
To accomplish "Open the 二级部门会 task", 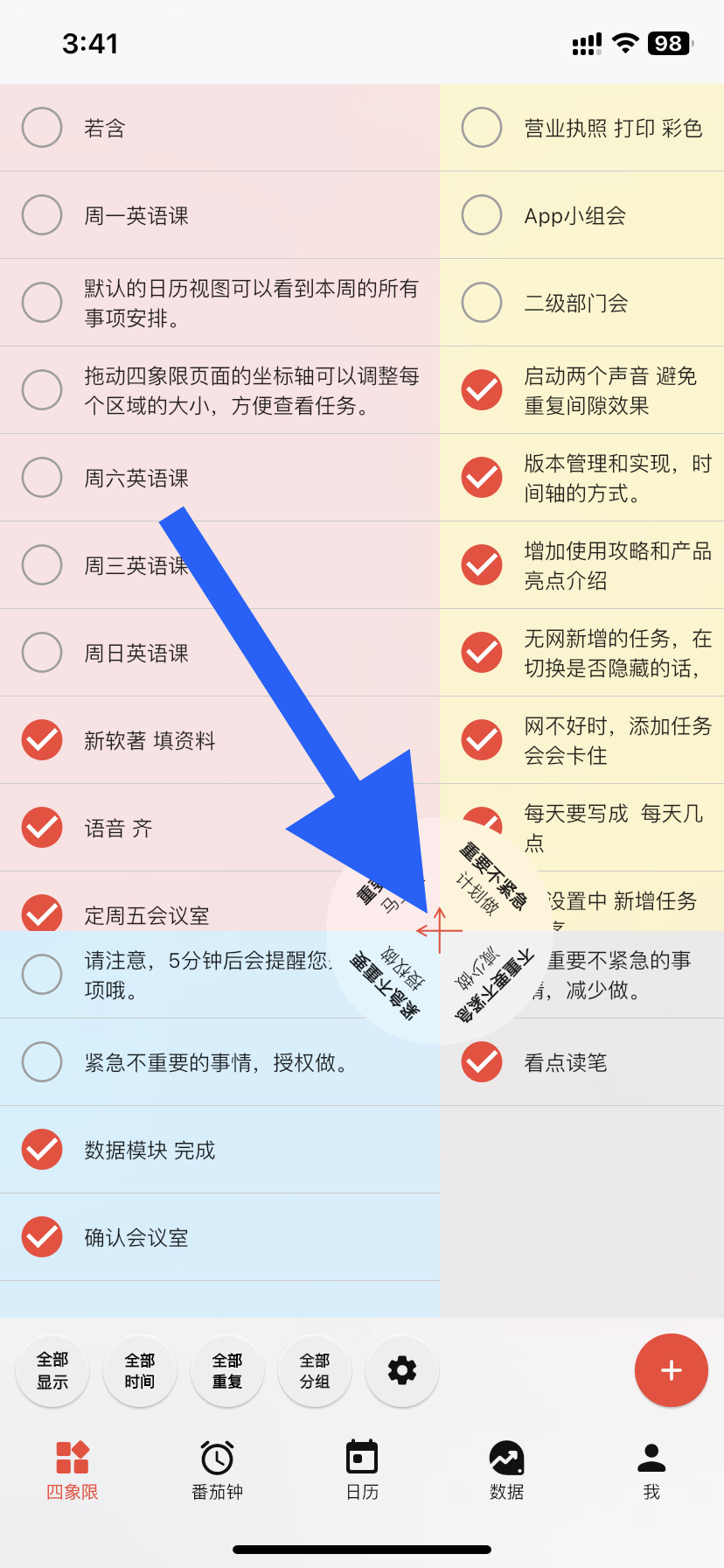I will [576, 304].
